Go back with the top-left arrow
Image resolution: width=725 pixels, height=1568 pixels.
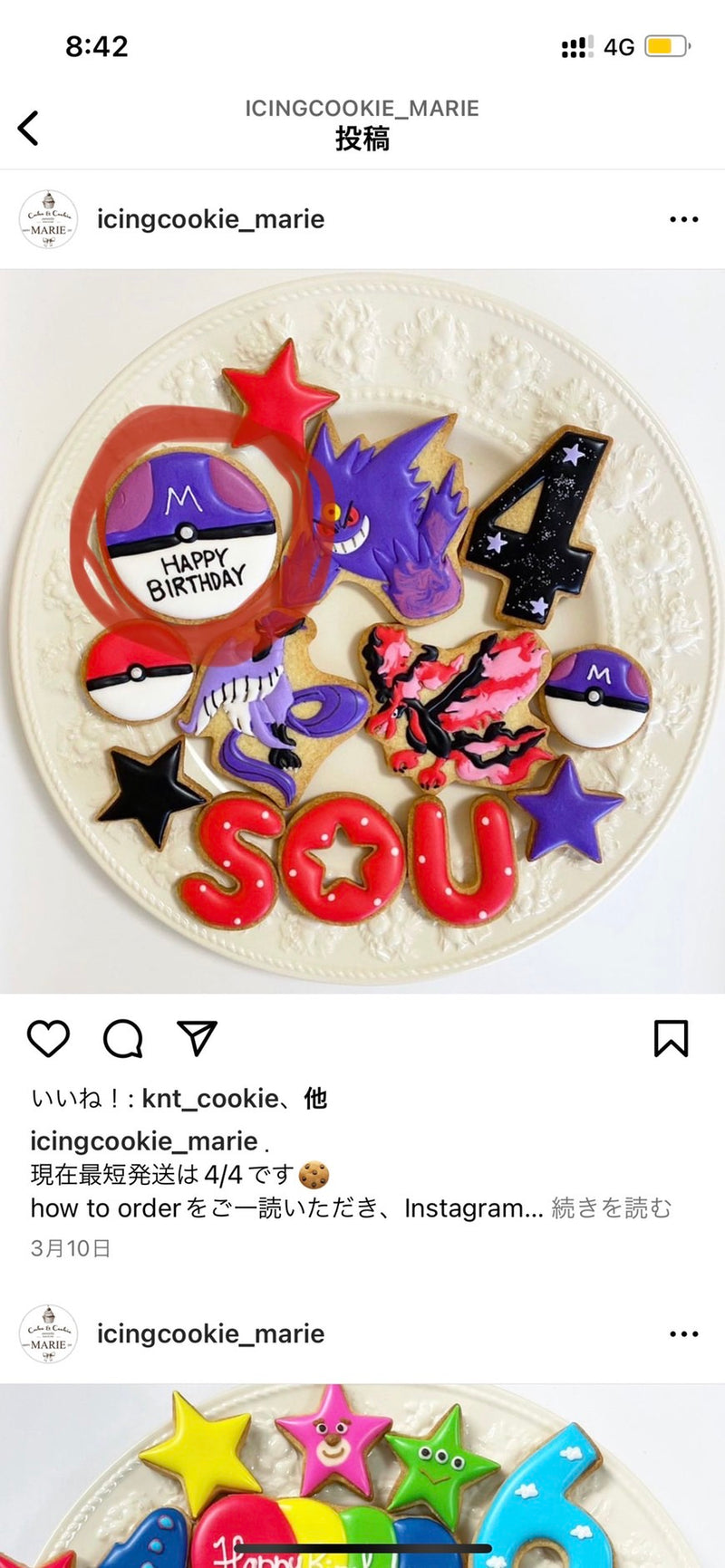[29, 128]
